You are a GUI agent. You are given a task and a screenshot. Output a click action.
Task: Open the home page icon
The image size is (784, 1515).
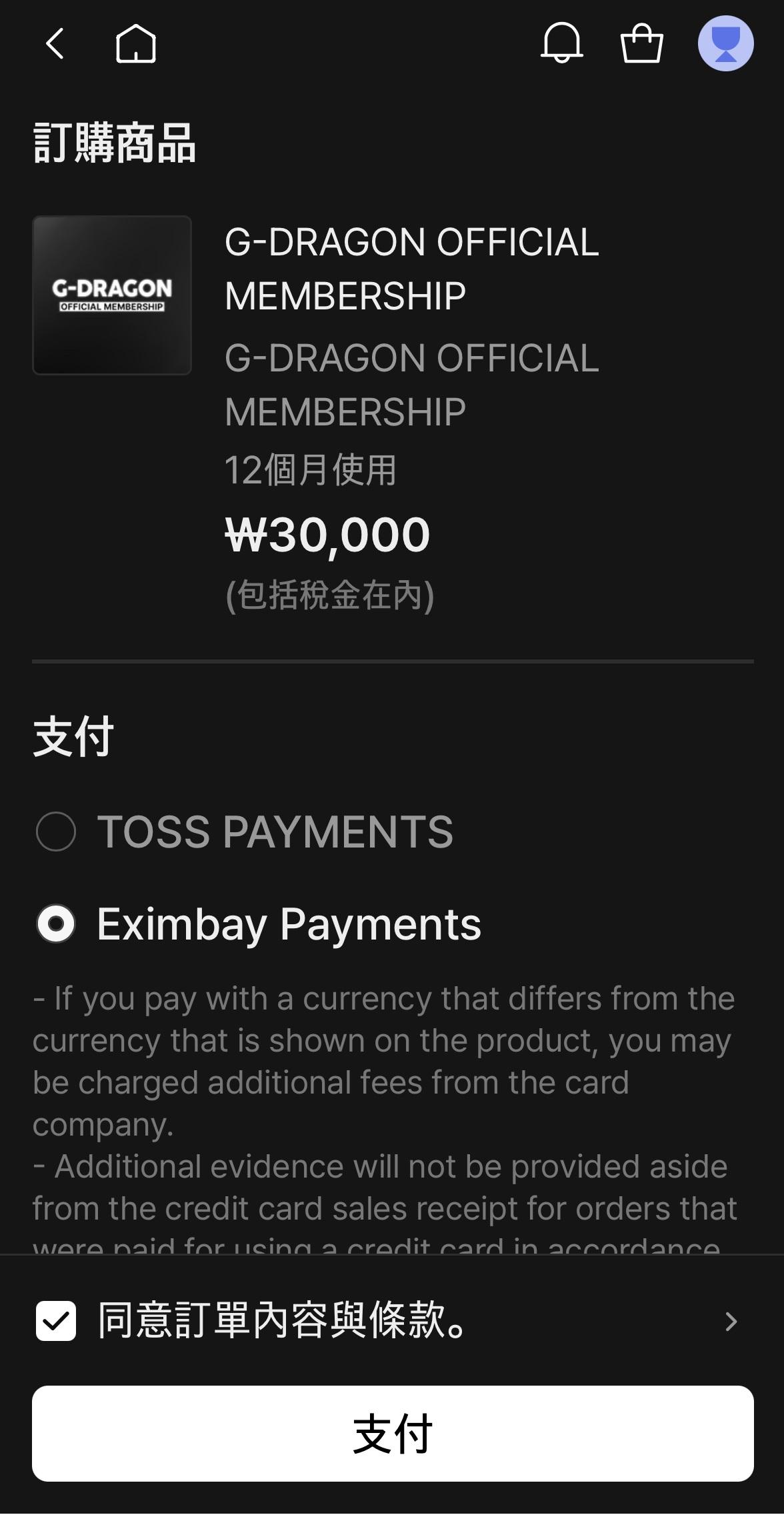click(x=136, y=44)
